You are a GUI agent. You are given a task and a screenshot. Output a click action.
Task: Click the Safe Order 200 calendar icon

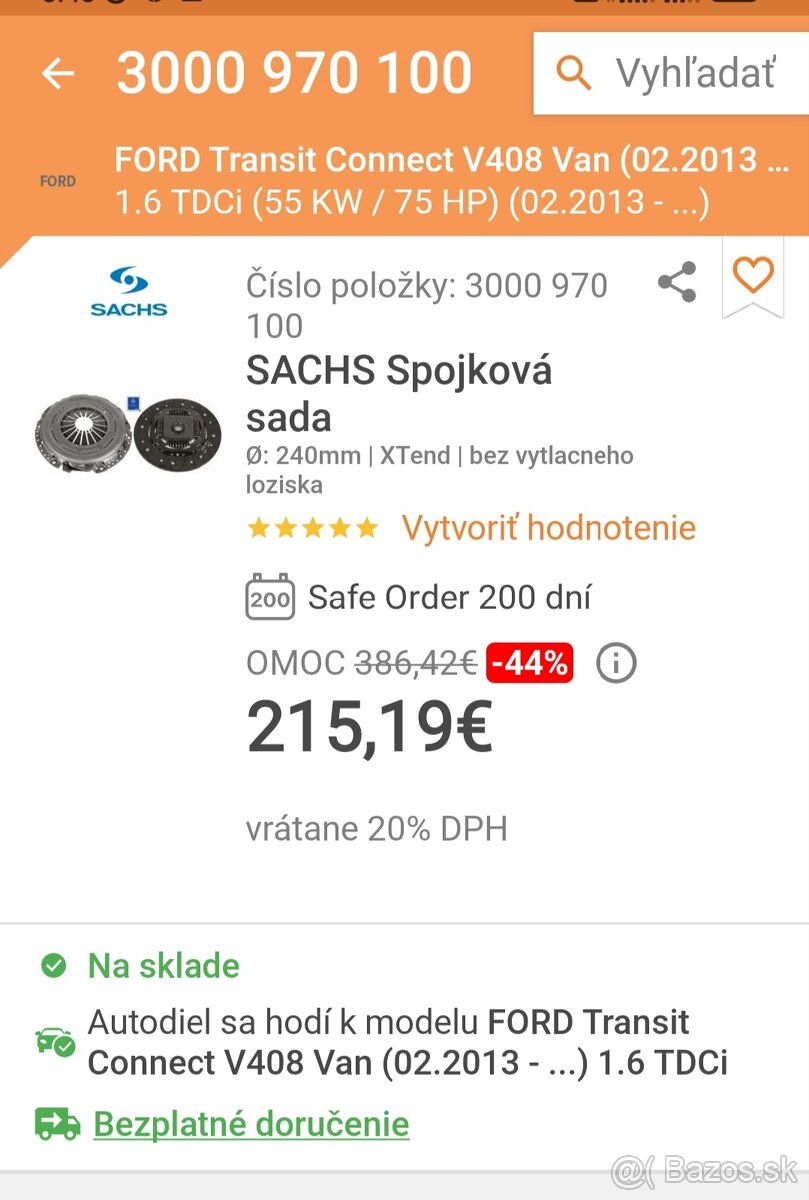tap(268, 597)
